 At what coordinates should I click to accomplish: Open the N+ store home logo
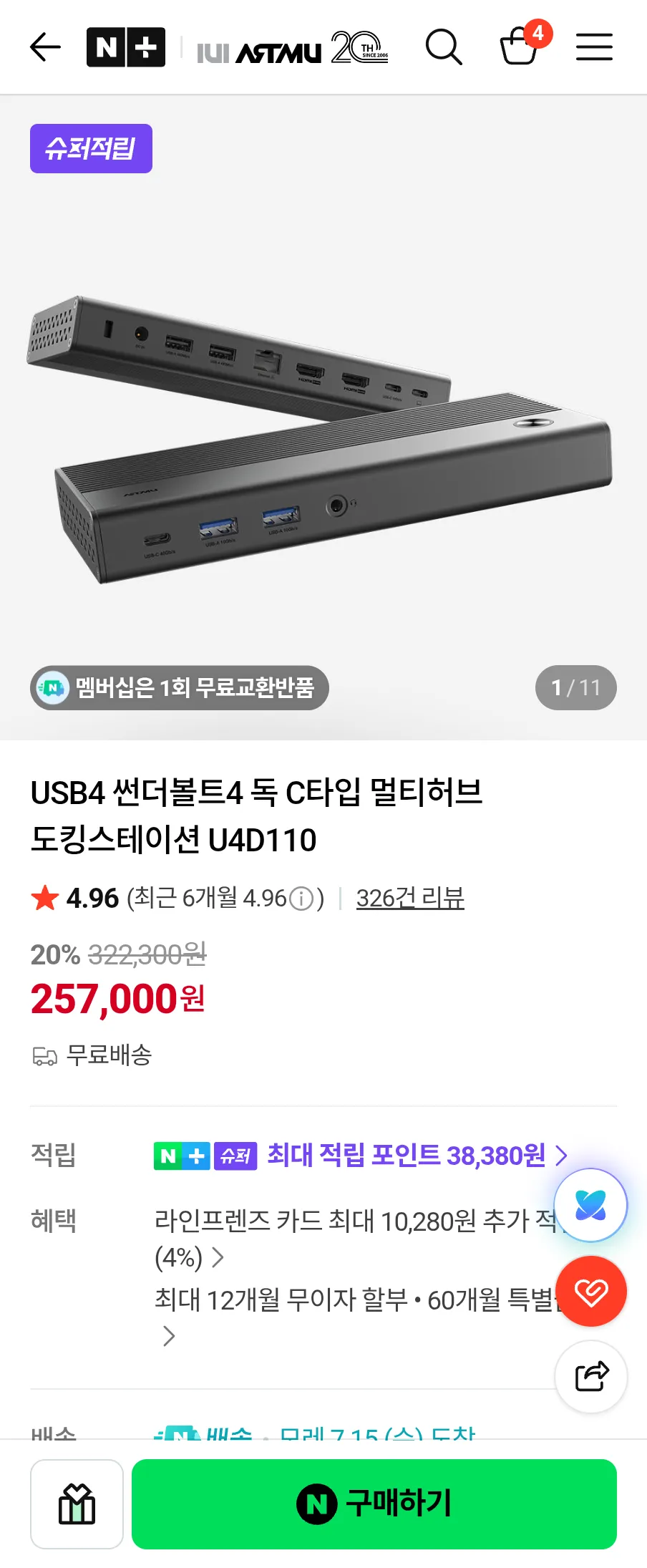126,47
